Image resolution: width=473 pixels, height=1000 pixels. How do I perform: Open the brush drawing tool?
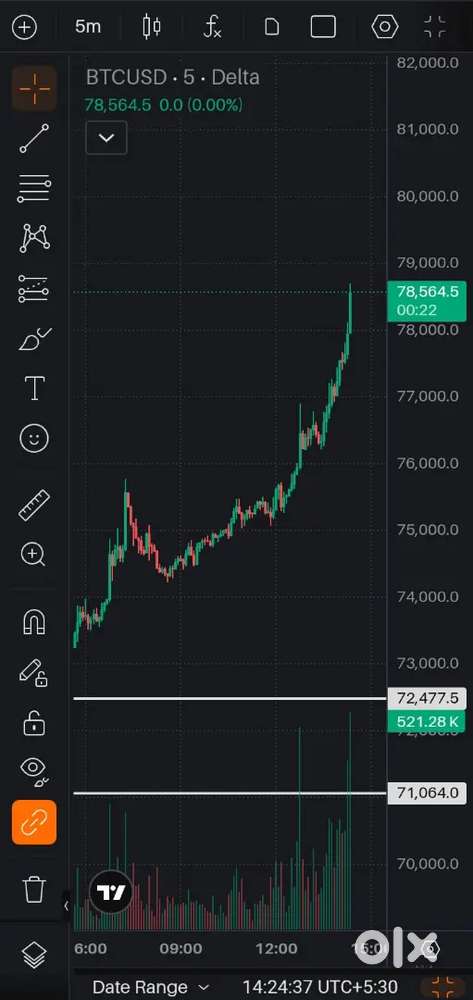(34, 338)
